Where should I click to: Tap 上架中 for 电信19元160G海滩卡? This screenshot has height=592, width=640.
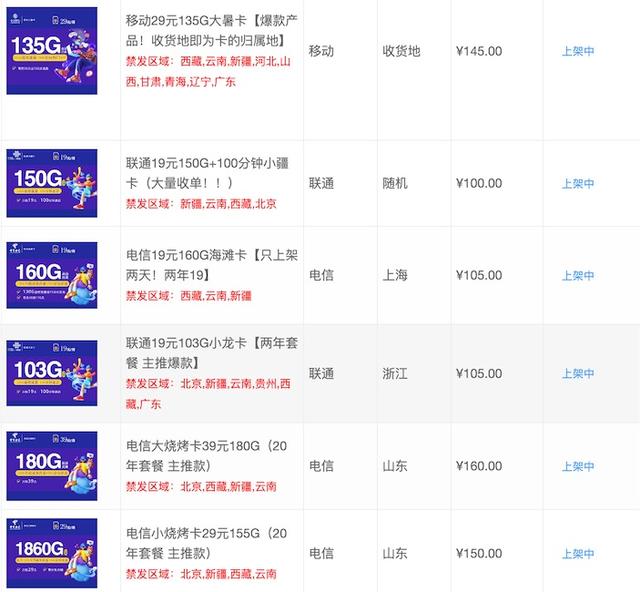click(578, 275)
